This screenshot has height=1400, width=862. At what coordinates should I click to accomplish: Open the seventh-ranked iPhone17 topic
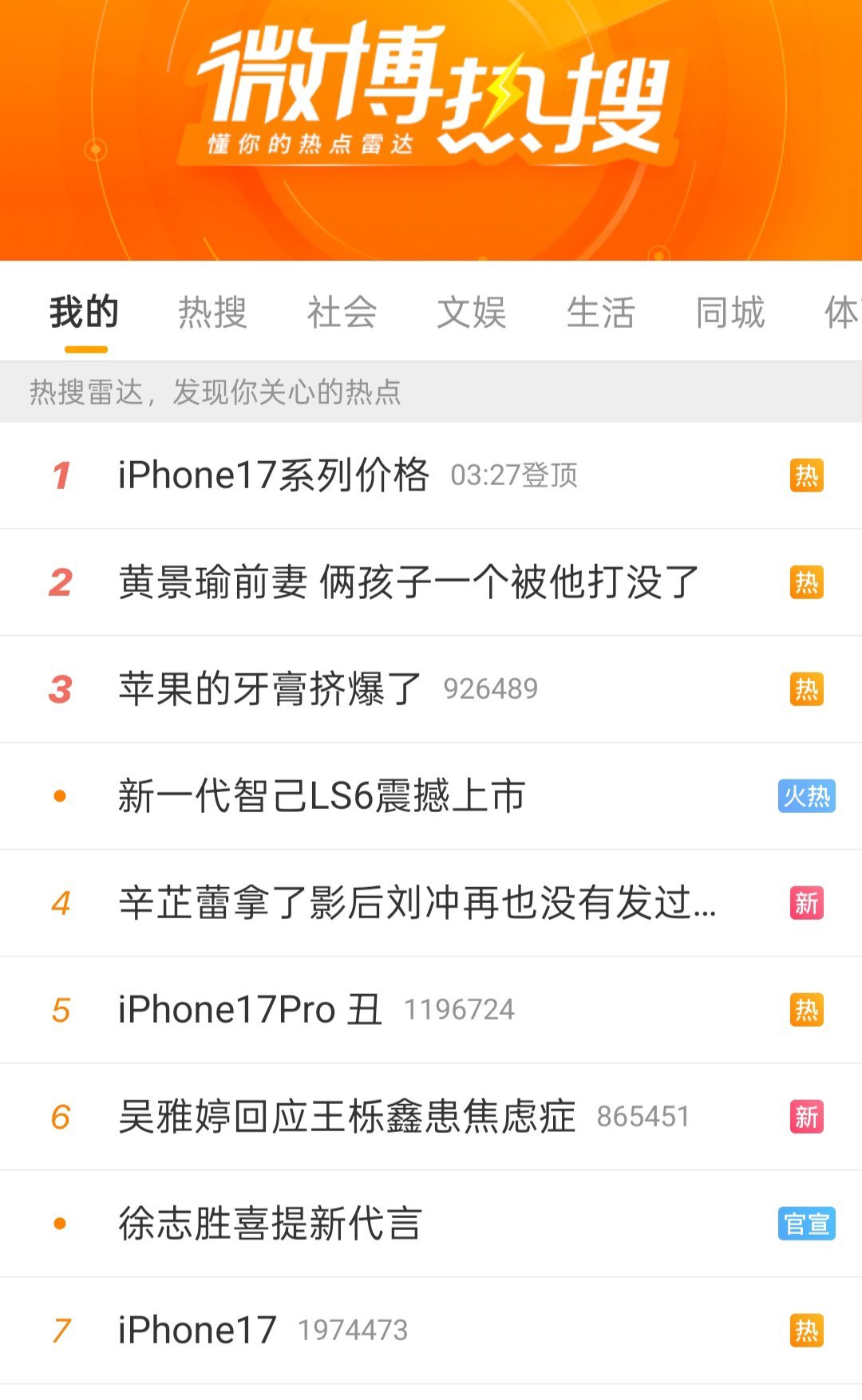tap(197, 1331)
